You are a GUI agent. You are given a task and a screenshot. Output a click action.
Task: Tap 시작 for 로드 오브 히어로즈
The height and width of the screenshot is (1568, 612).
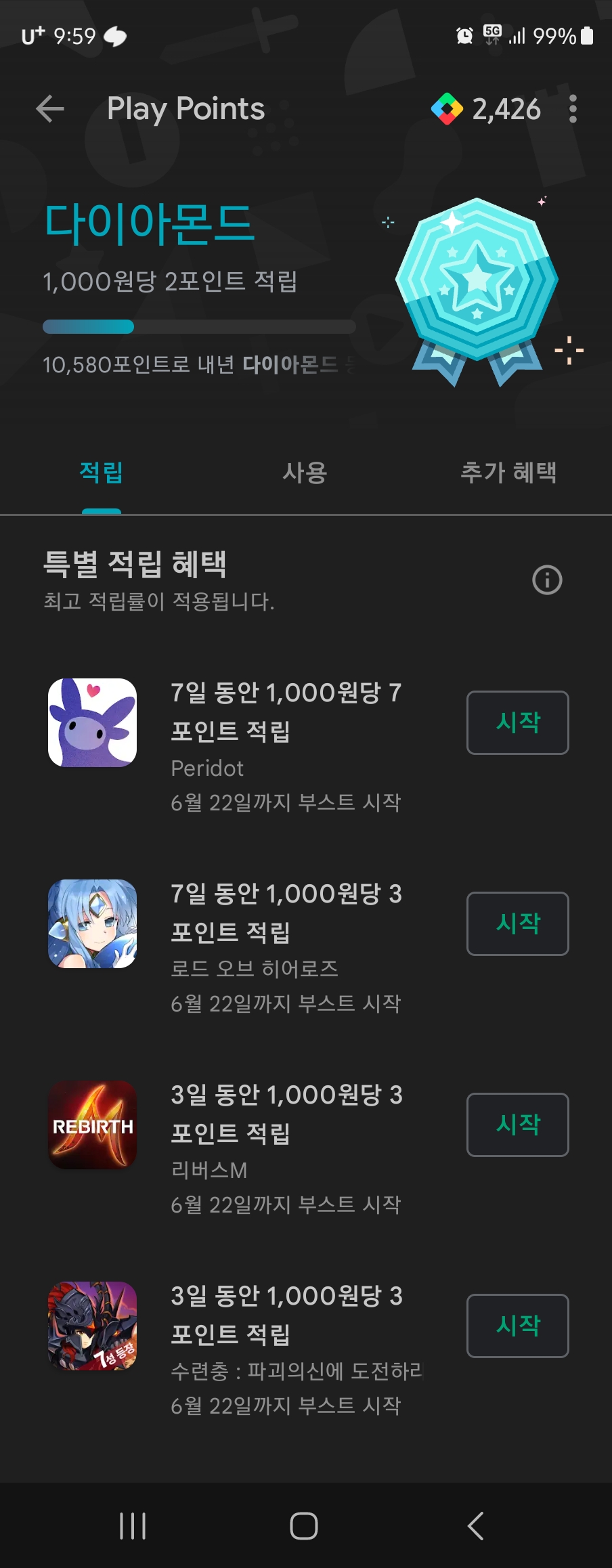pos(517,923)
